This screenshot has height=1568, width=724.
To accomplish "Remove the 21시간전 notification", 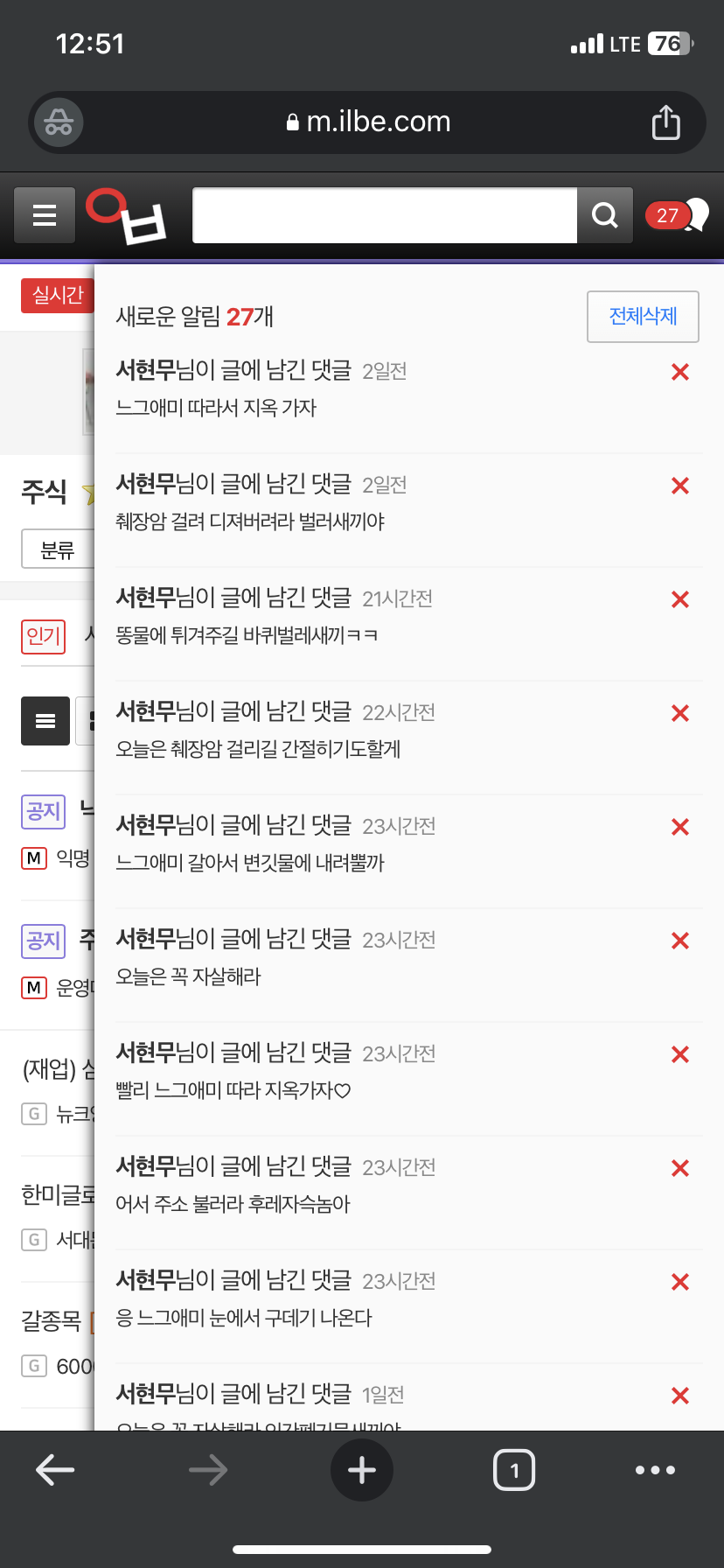I will pos(679,598).
